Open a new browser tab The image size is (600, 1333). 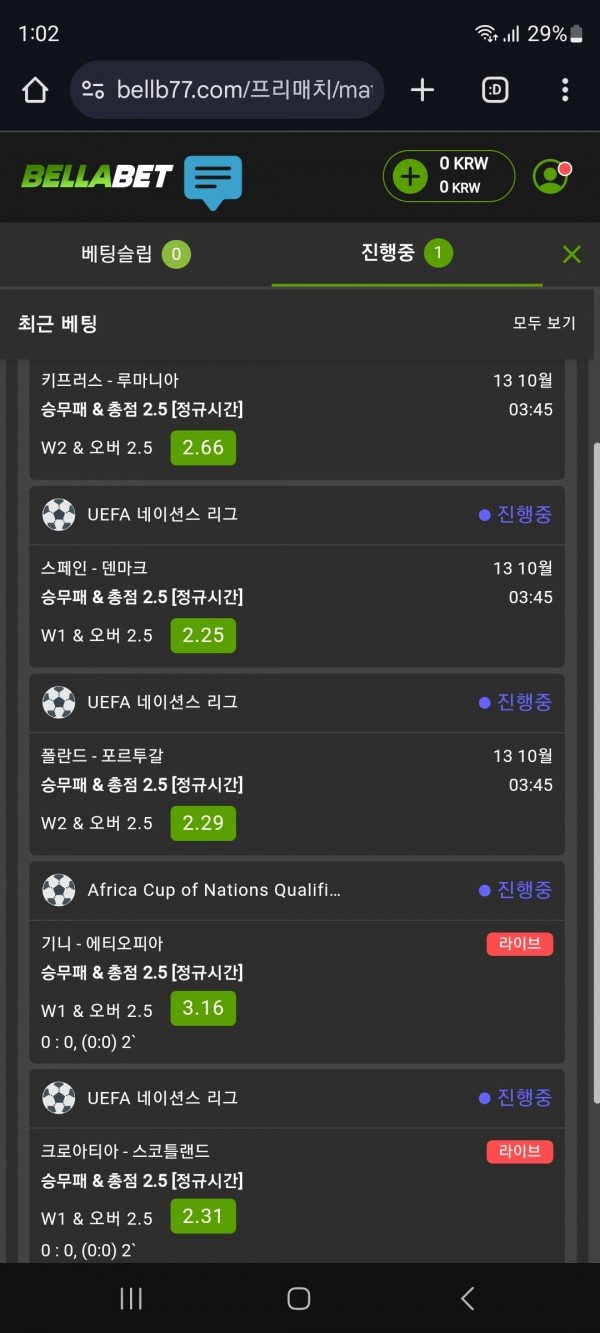(x=423, y=91)
